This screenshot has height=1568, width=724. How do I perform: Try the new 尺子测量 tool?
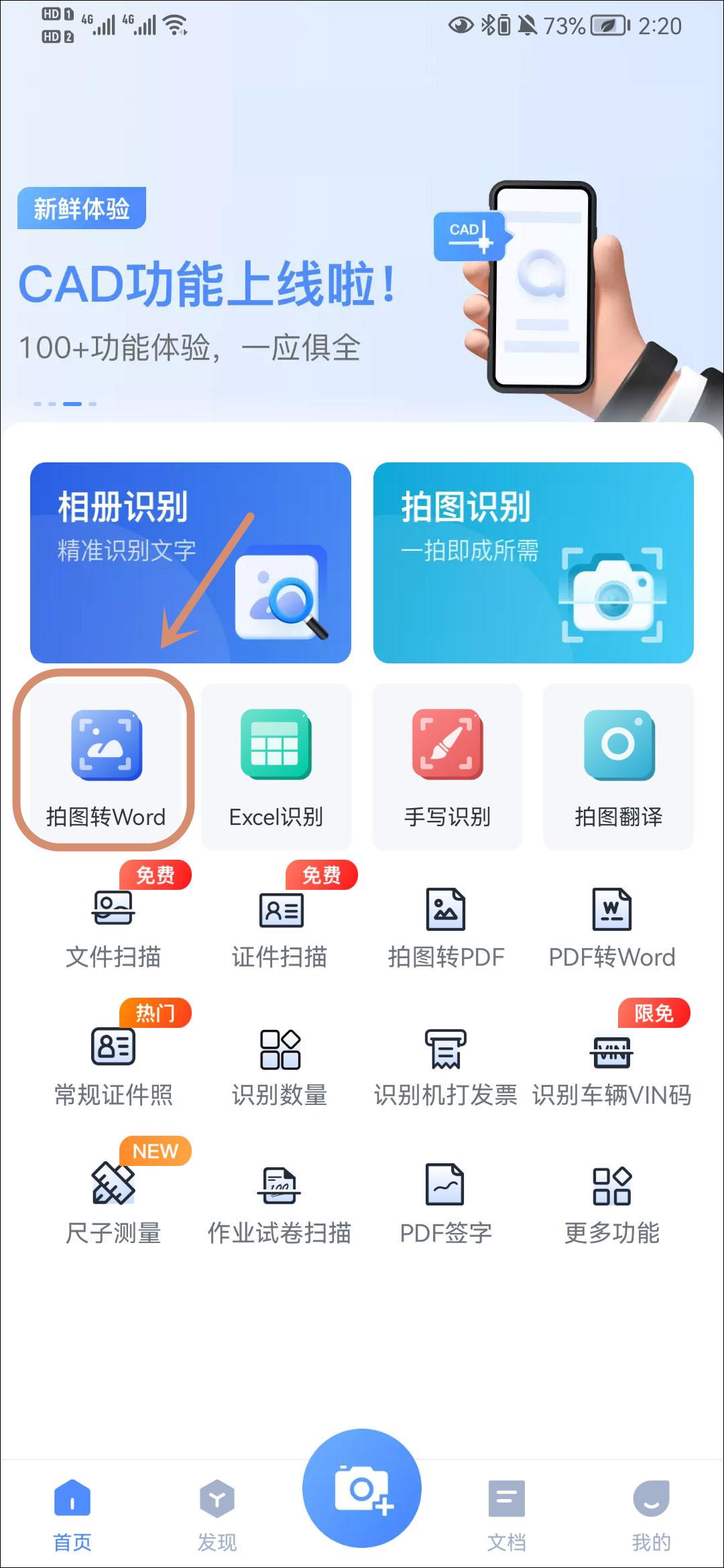(113, 1204)
